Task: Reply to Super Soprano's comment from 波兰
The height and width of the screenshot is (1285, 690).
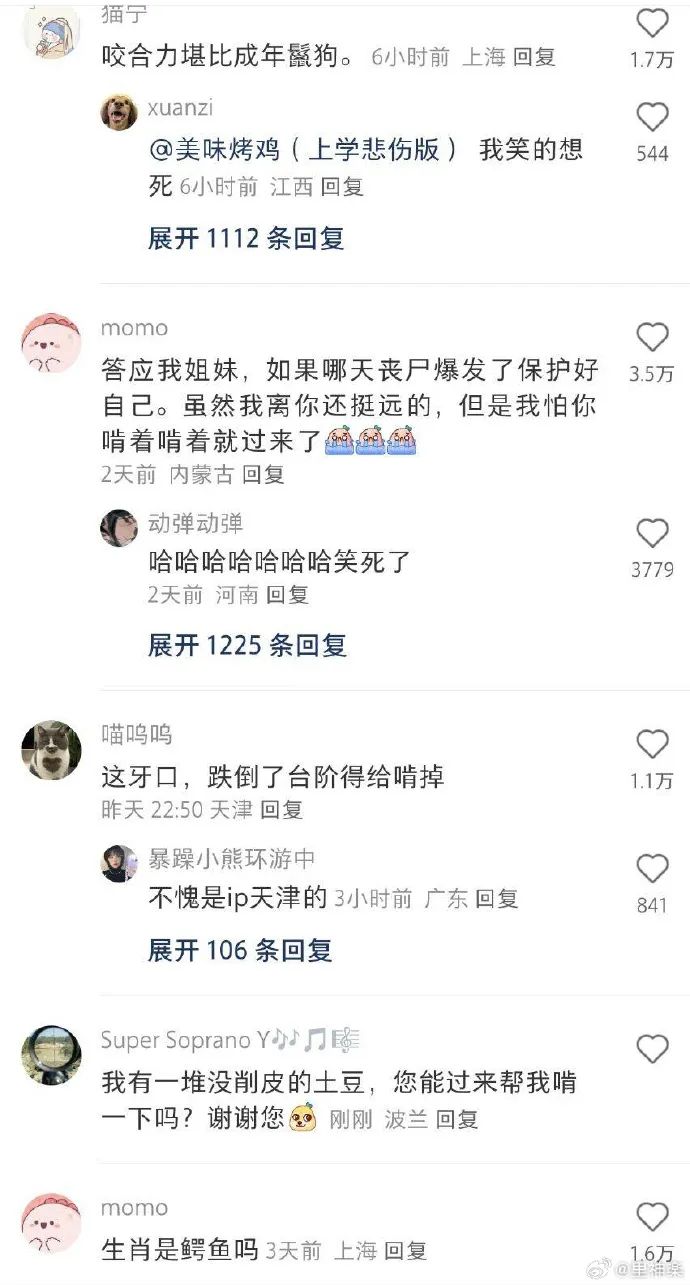Action: (x=457, y=1119)
